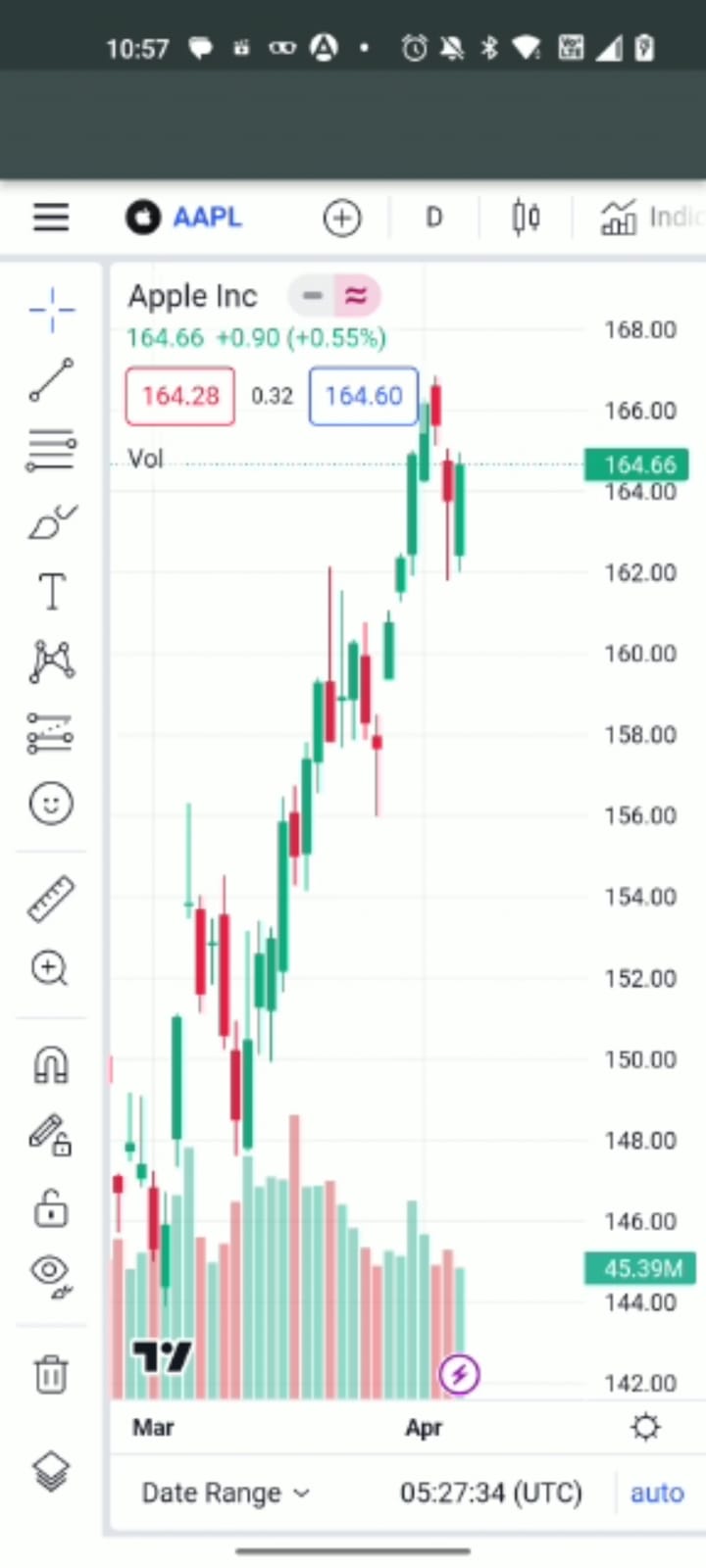706x1568 pixels.
Task: Choose the brush drawing tool
Action: (x=51, y=521)
